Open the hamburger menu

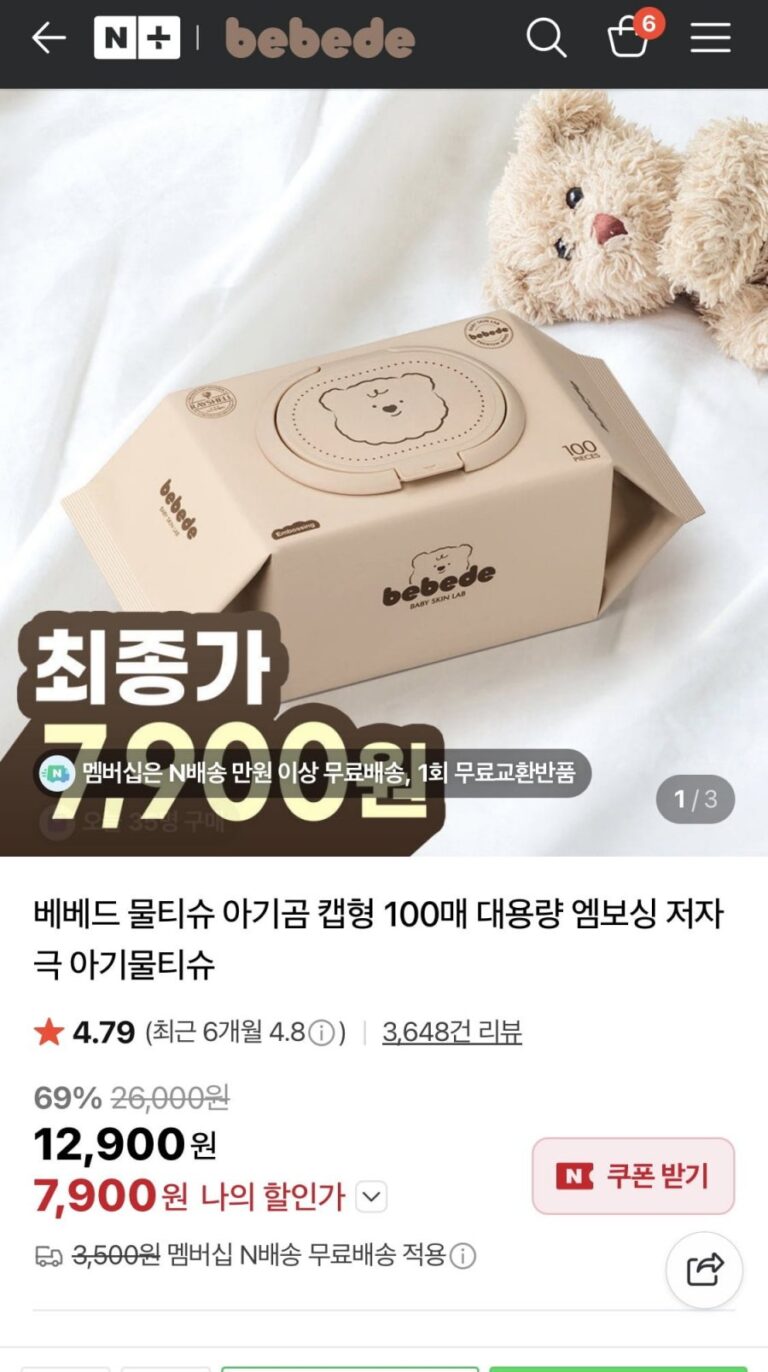(710, 39)
